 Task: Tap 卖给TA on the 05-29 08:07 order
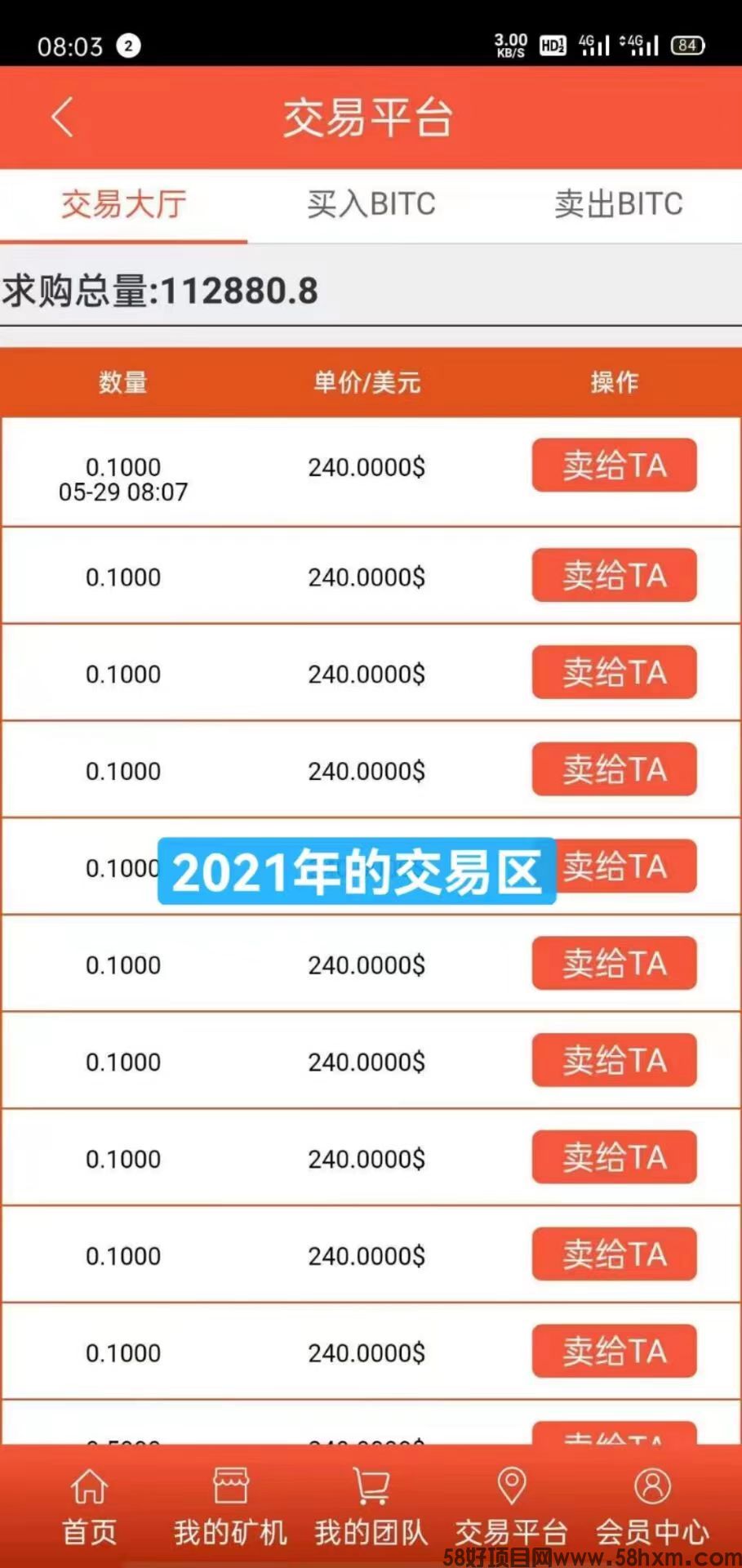click(615, 465)
